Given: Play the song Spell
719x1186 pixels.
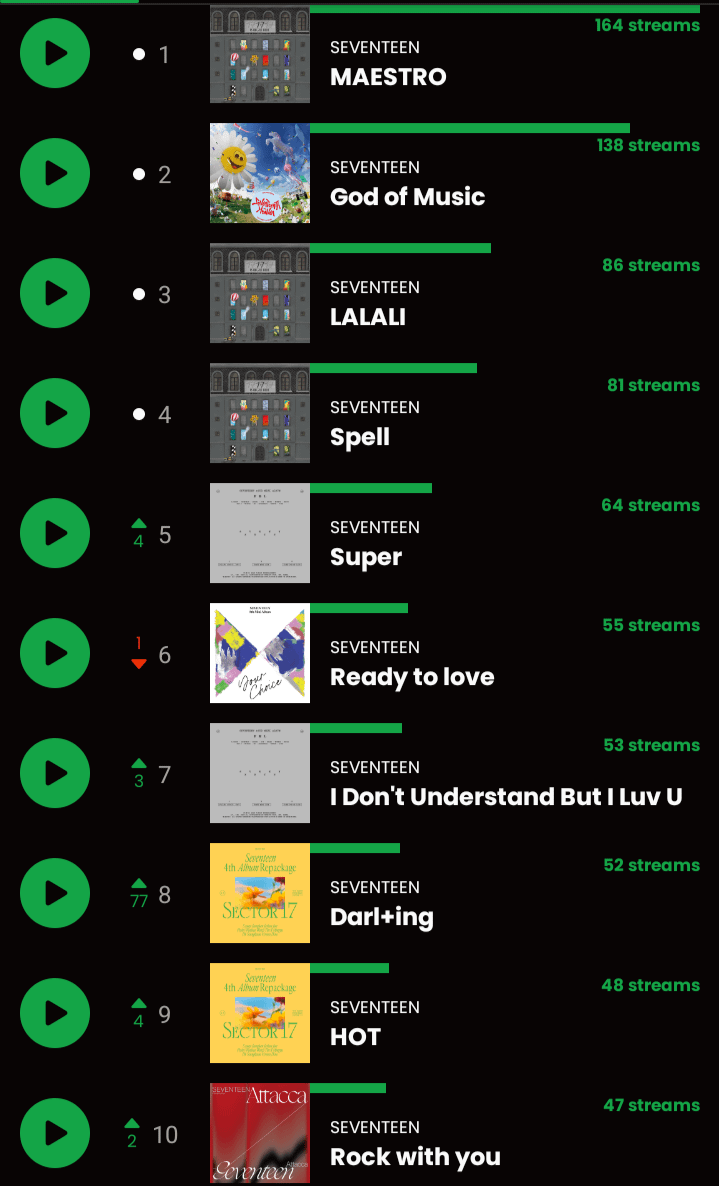Looking at the screenshot, I should pos(55,413).
